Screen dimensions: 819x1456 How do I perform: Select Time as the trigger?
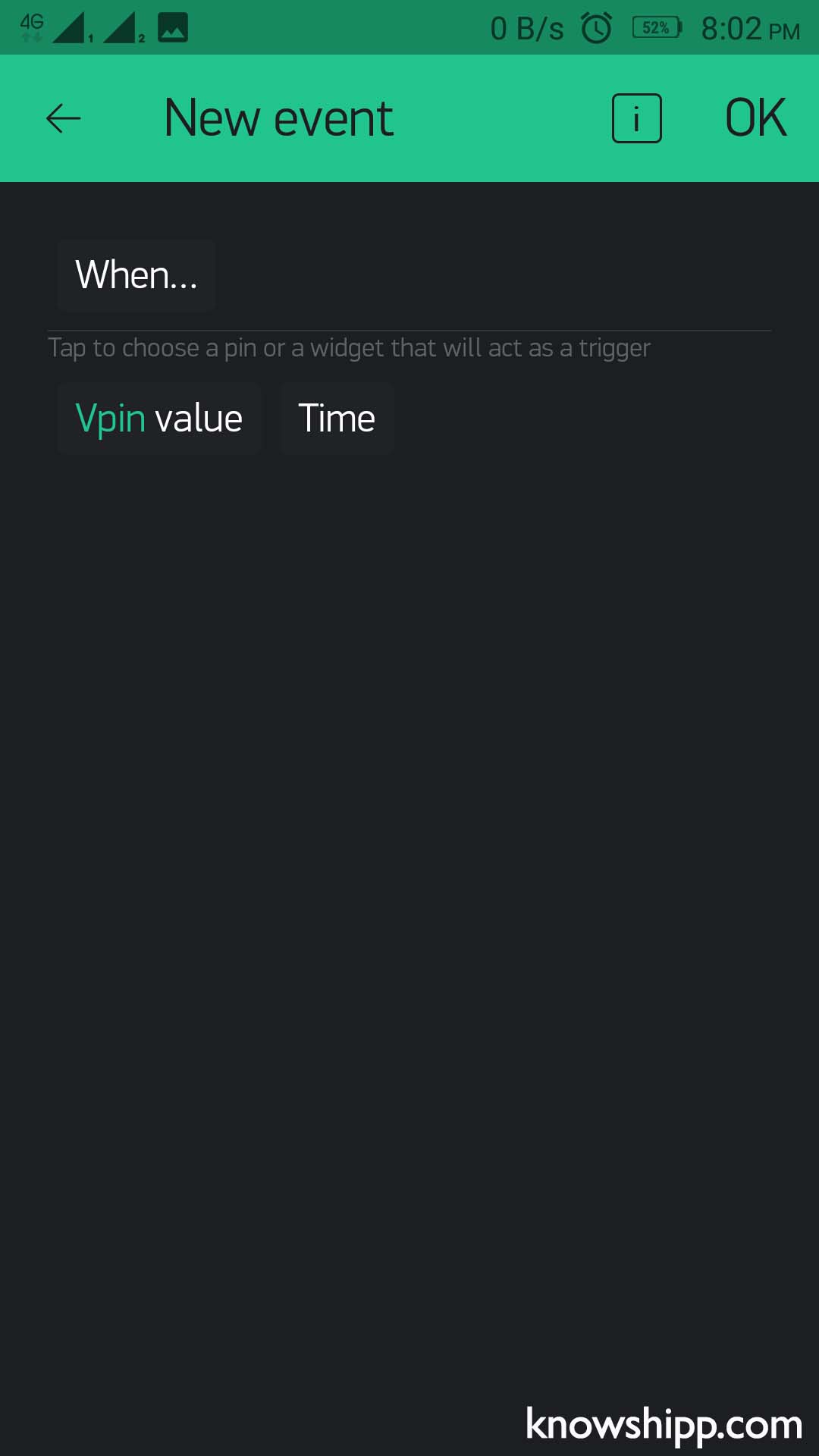[x=337, y=419]
